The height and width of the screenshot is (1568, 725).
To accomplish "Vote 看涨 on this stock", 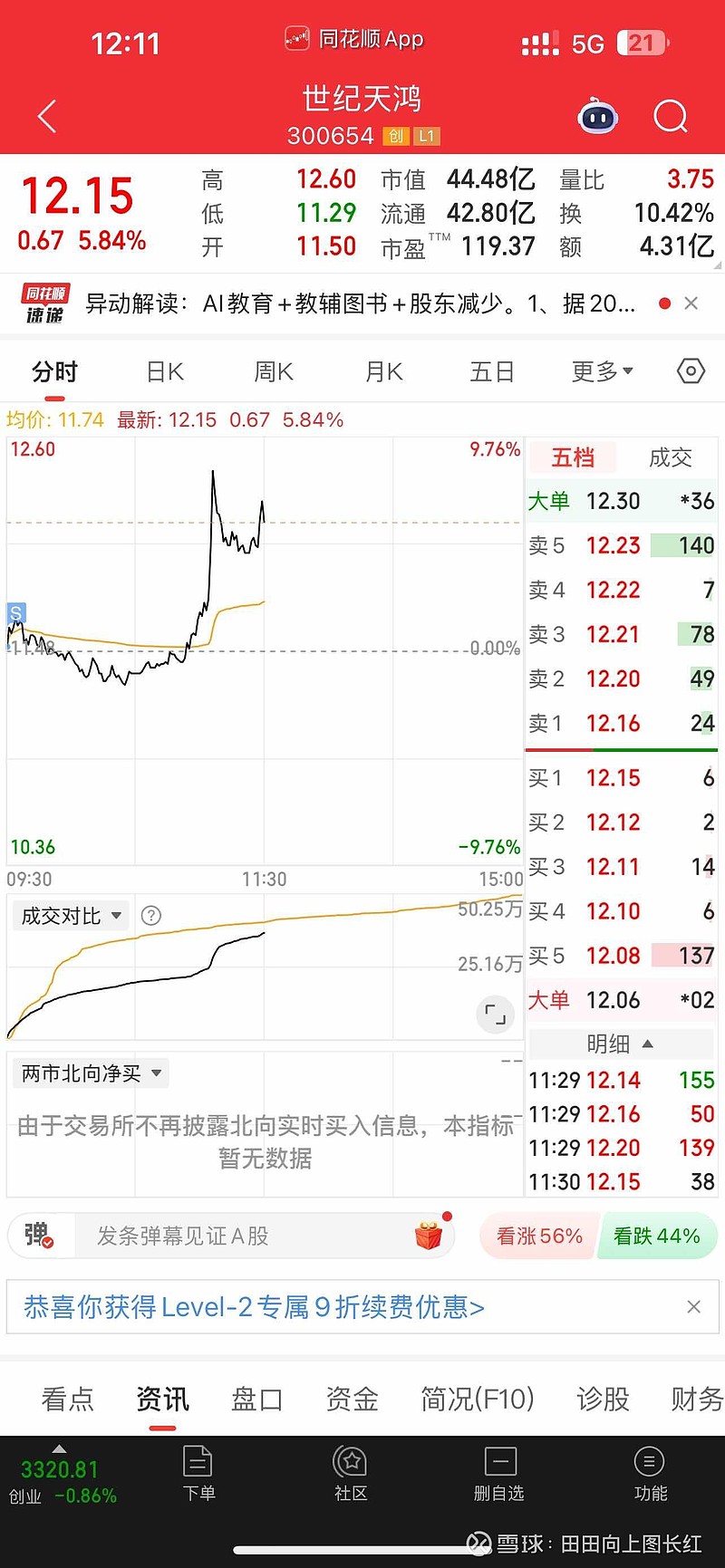I will pos(539,1236).
